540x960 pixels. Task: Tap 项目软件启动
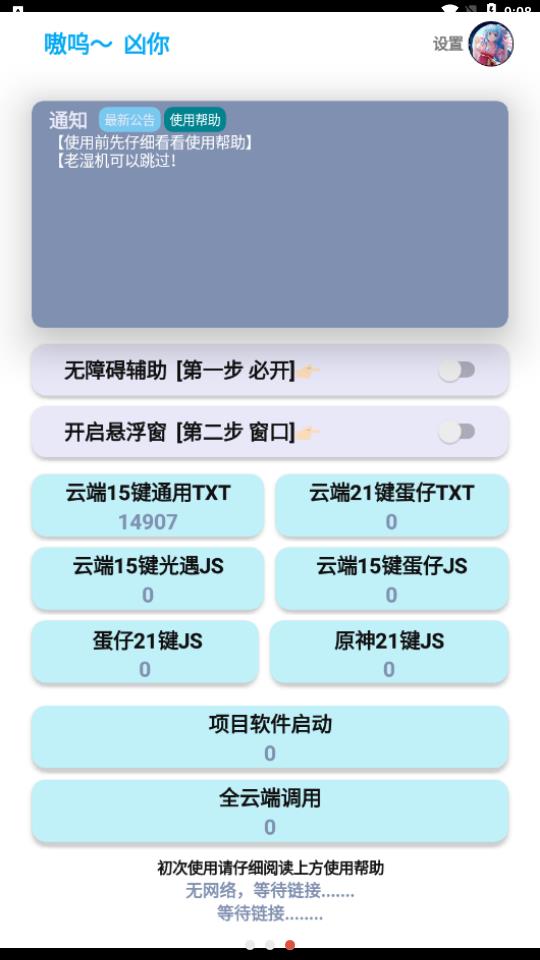[x=270, y=738]
